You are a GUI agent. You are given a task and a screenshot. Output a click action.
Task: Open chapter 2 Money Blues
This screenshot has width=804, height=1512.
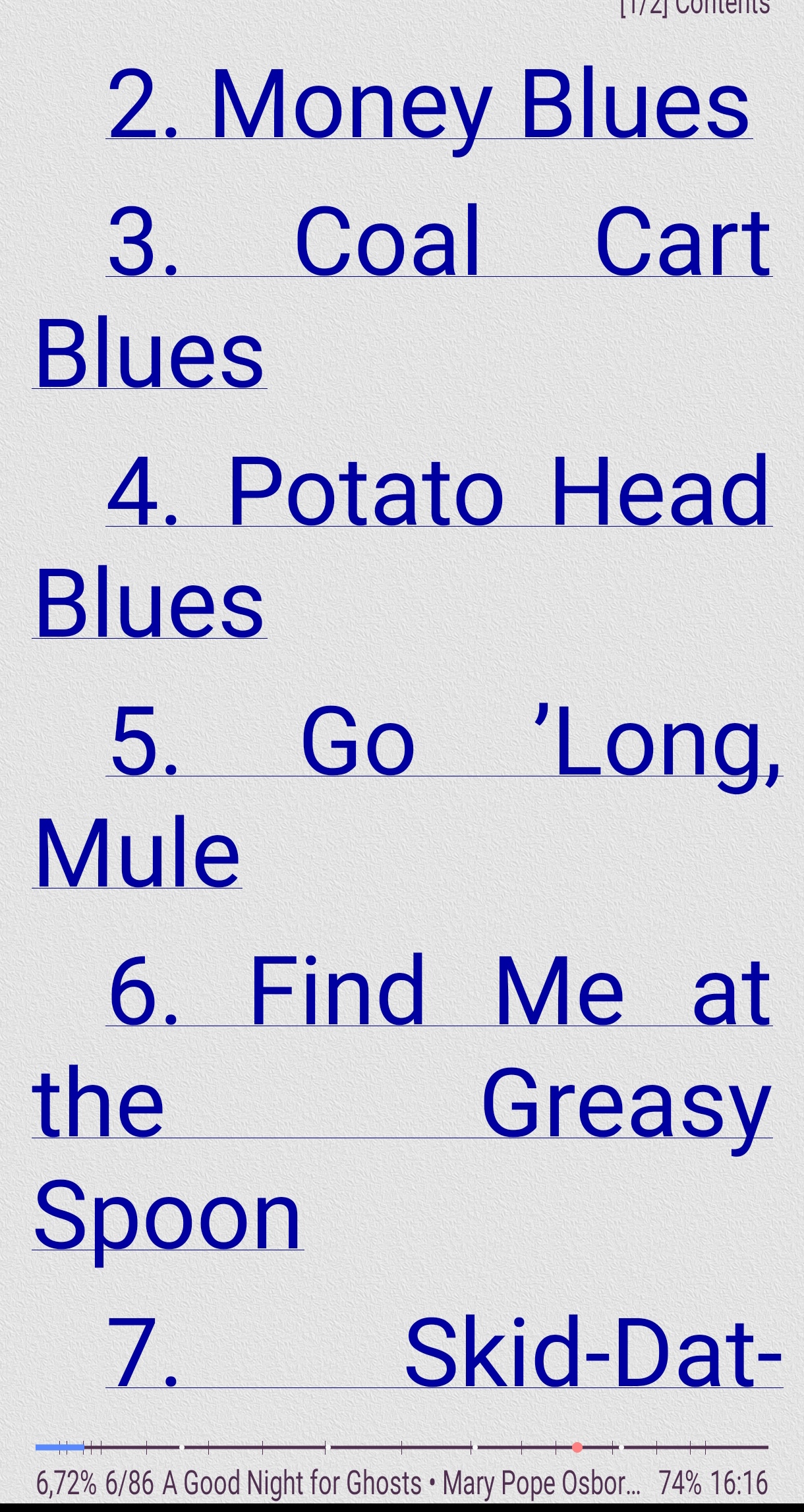pos(428,105)
